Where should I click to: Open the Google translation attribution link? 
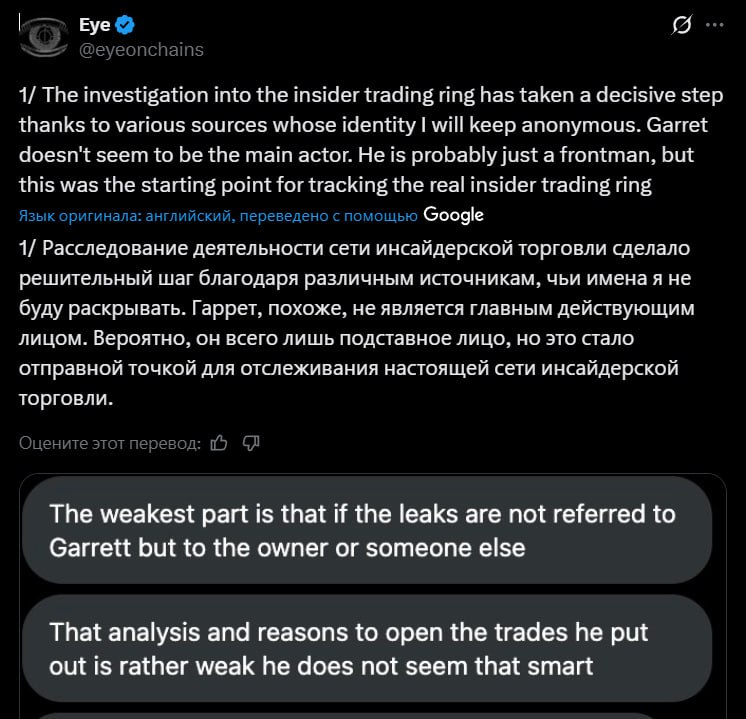pyautogui.click(x=453, y=214)
